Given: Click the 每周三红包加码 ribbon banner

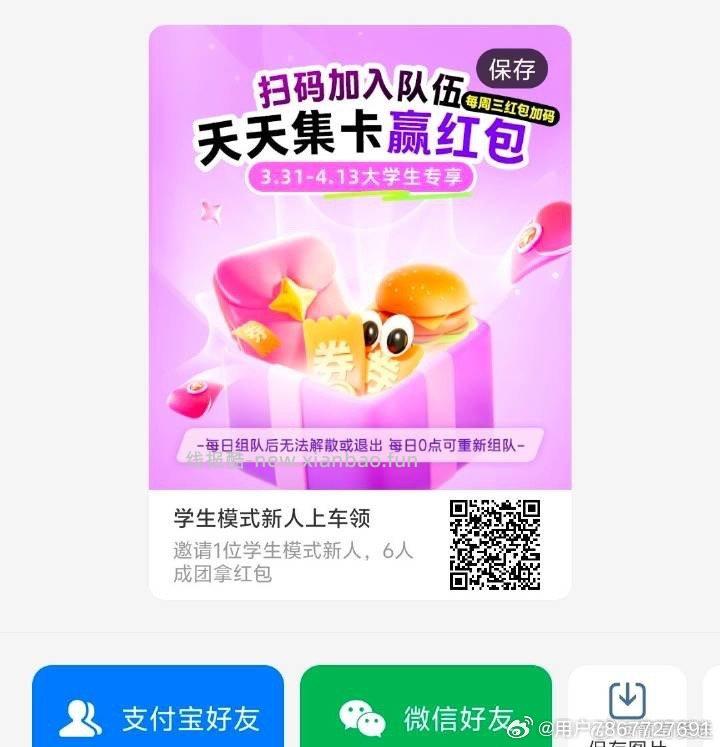Looking at the screenshot, I should [512, 108].
